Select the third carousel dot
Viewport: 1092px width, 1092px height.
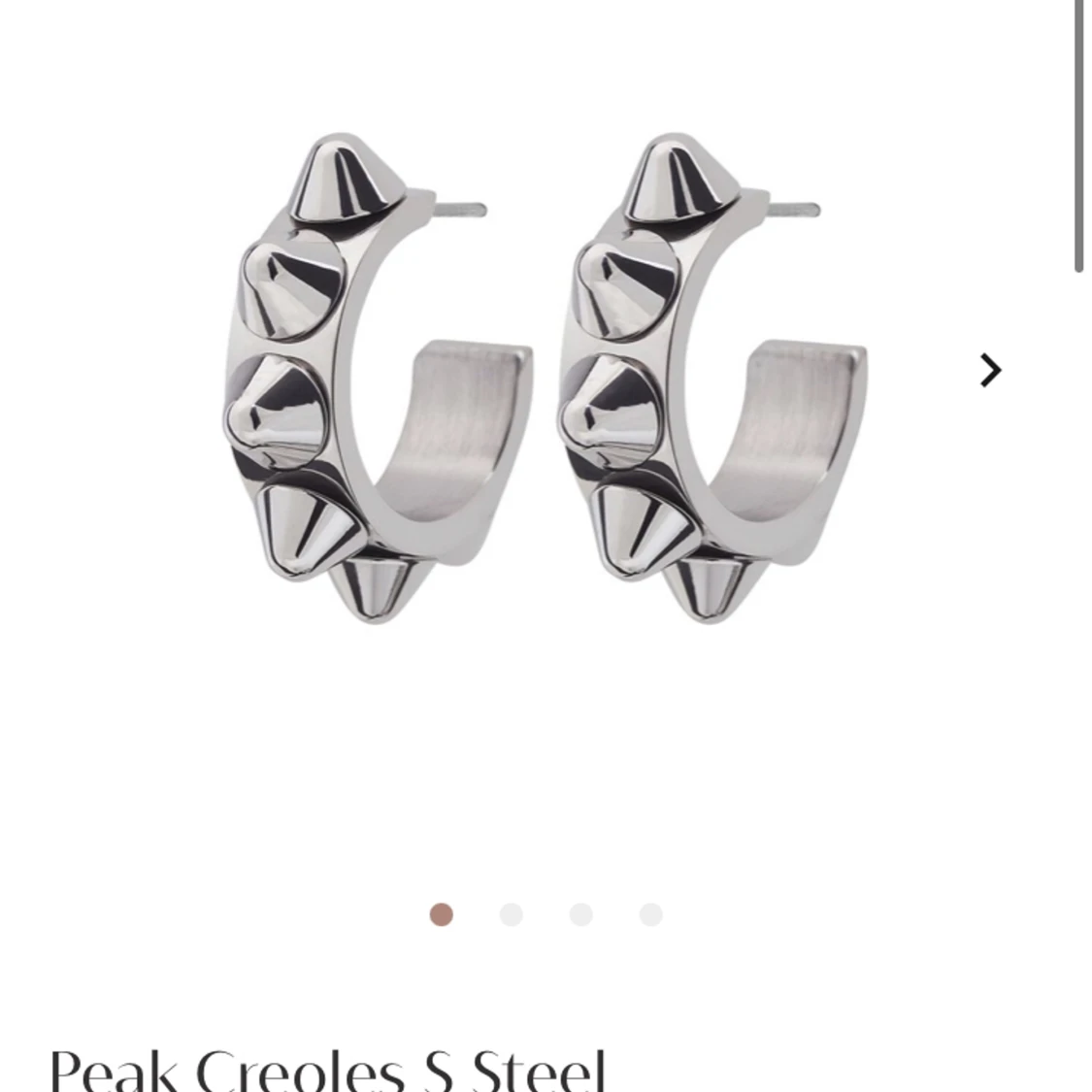[x=580, y=914]
